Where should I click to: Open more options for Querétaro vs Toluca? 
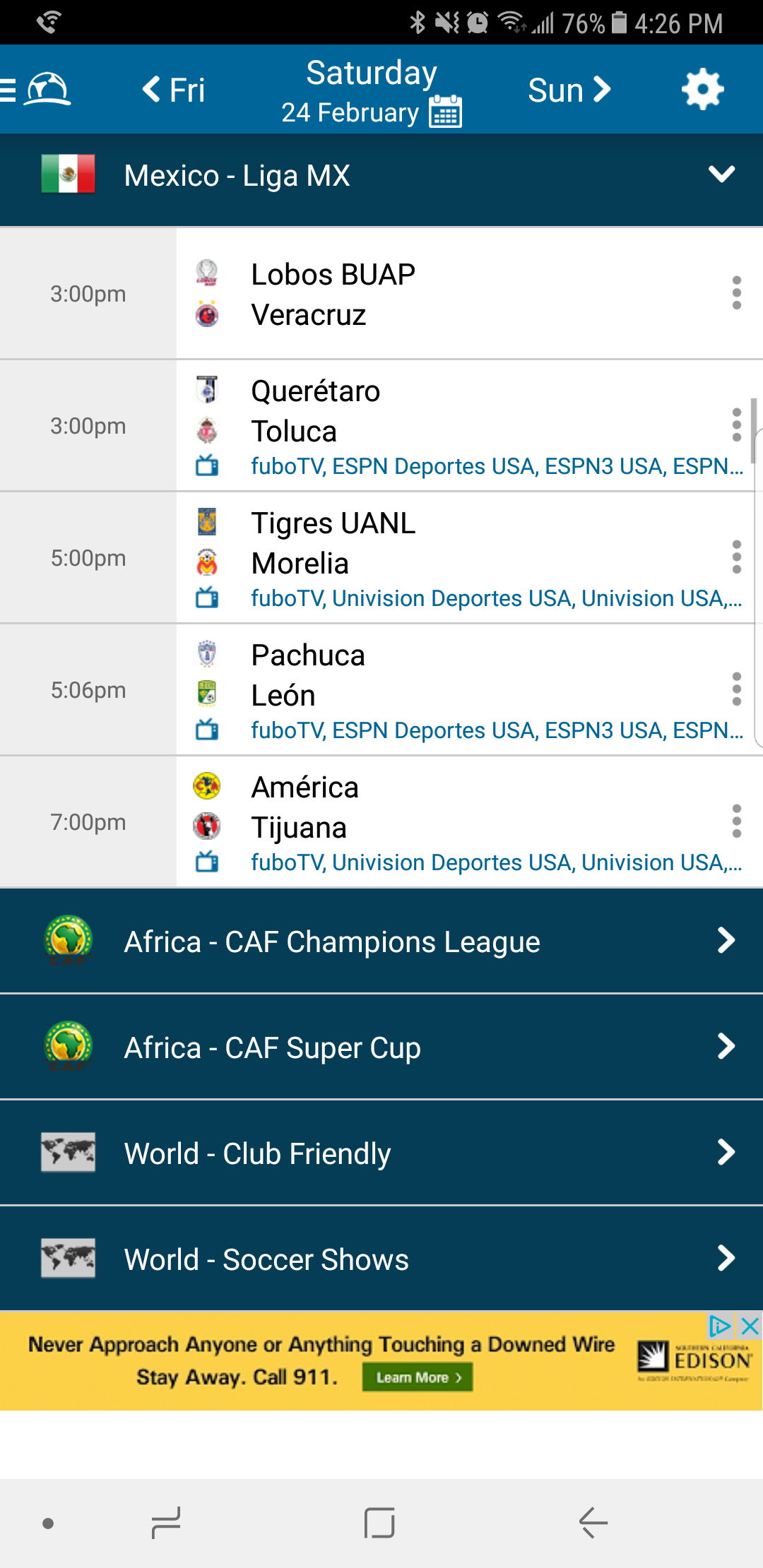click(736, 425)
